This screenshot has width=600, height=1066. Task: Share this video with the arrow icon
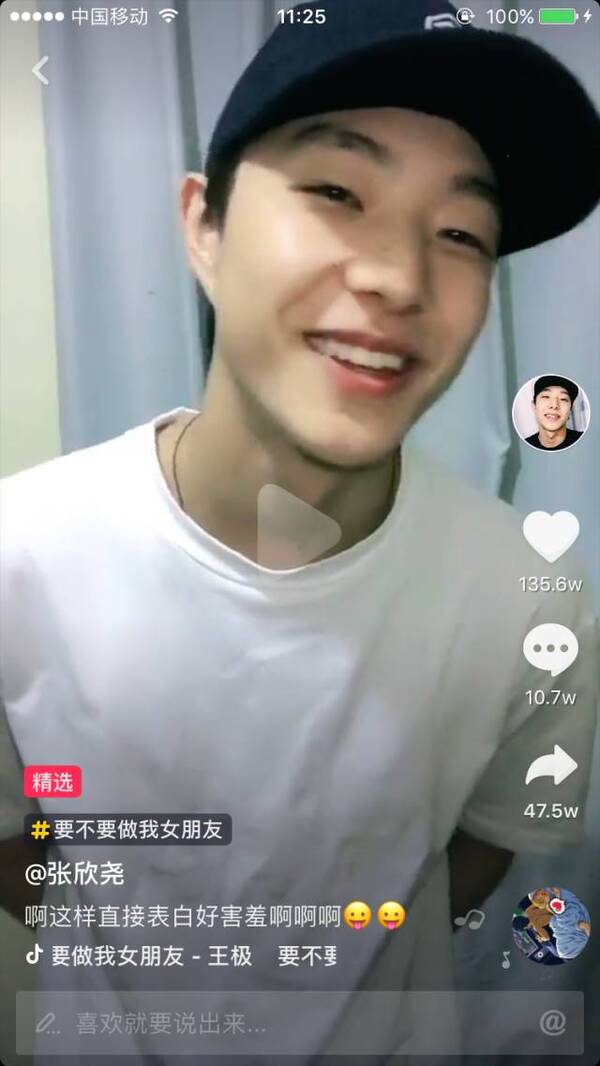[x=551, y=767]
